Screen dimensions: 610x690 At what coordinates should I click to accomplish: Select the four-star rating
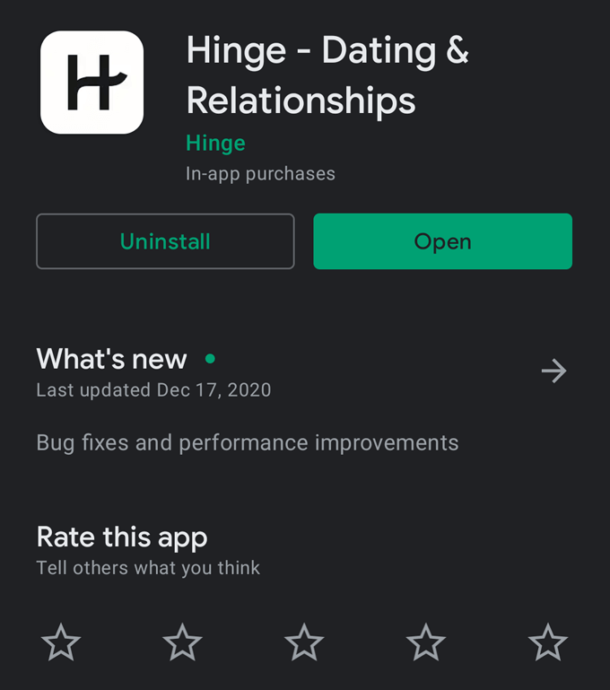(426, 642)
